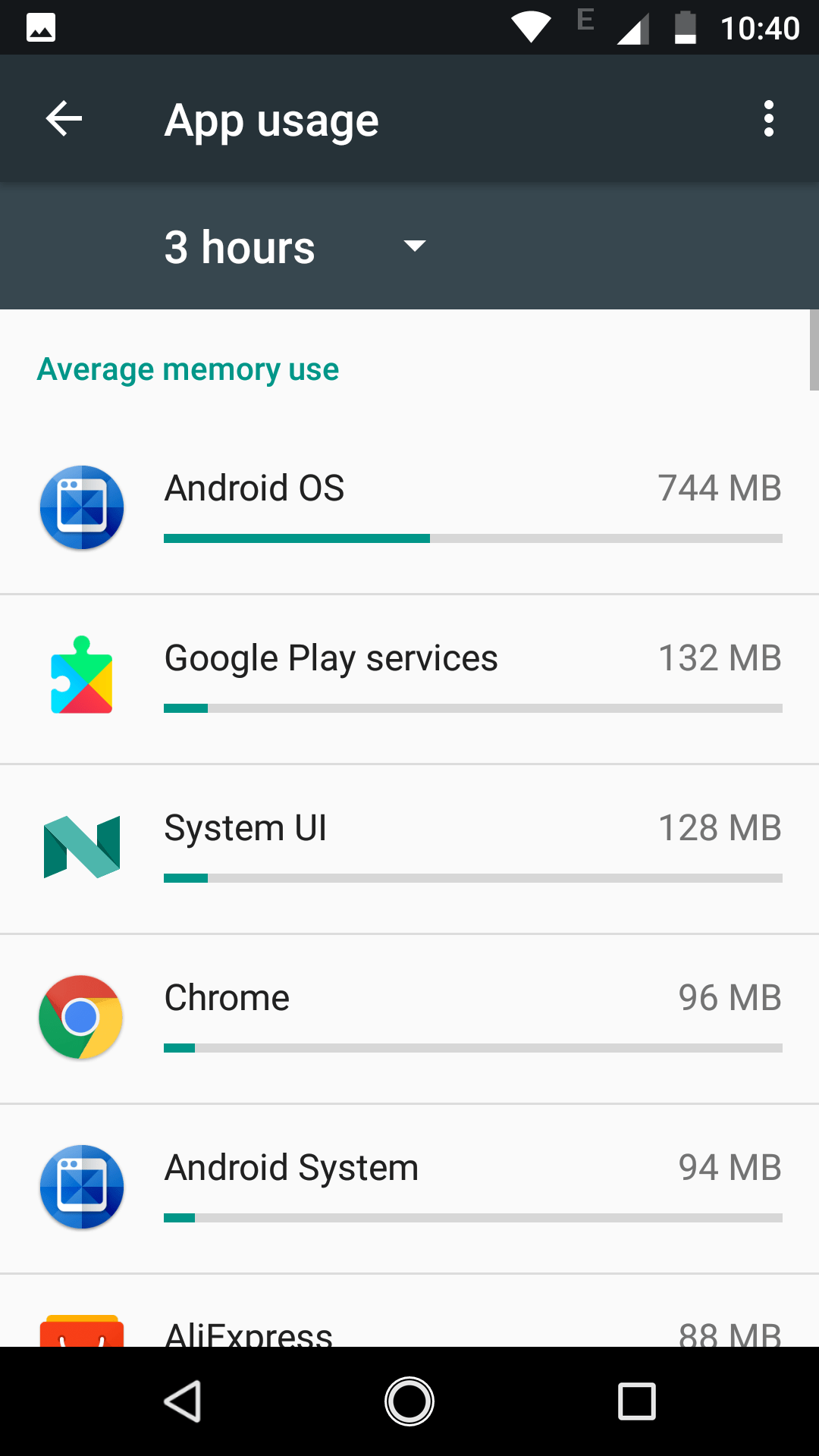Image resolution: width=819 pixels, height=1456 pixels.
Task: Open recent apps from the navigation bar
Action: point(637,1401)
